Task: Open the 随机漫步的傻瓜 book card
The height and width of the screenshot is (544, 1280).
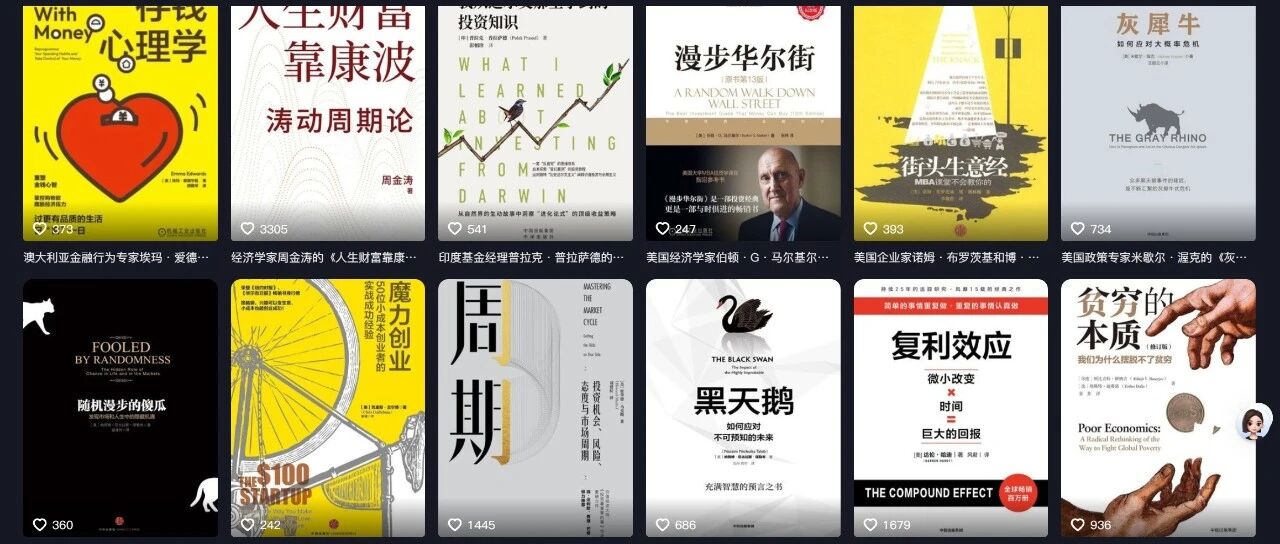Action: [120, 400]
